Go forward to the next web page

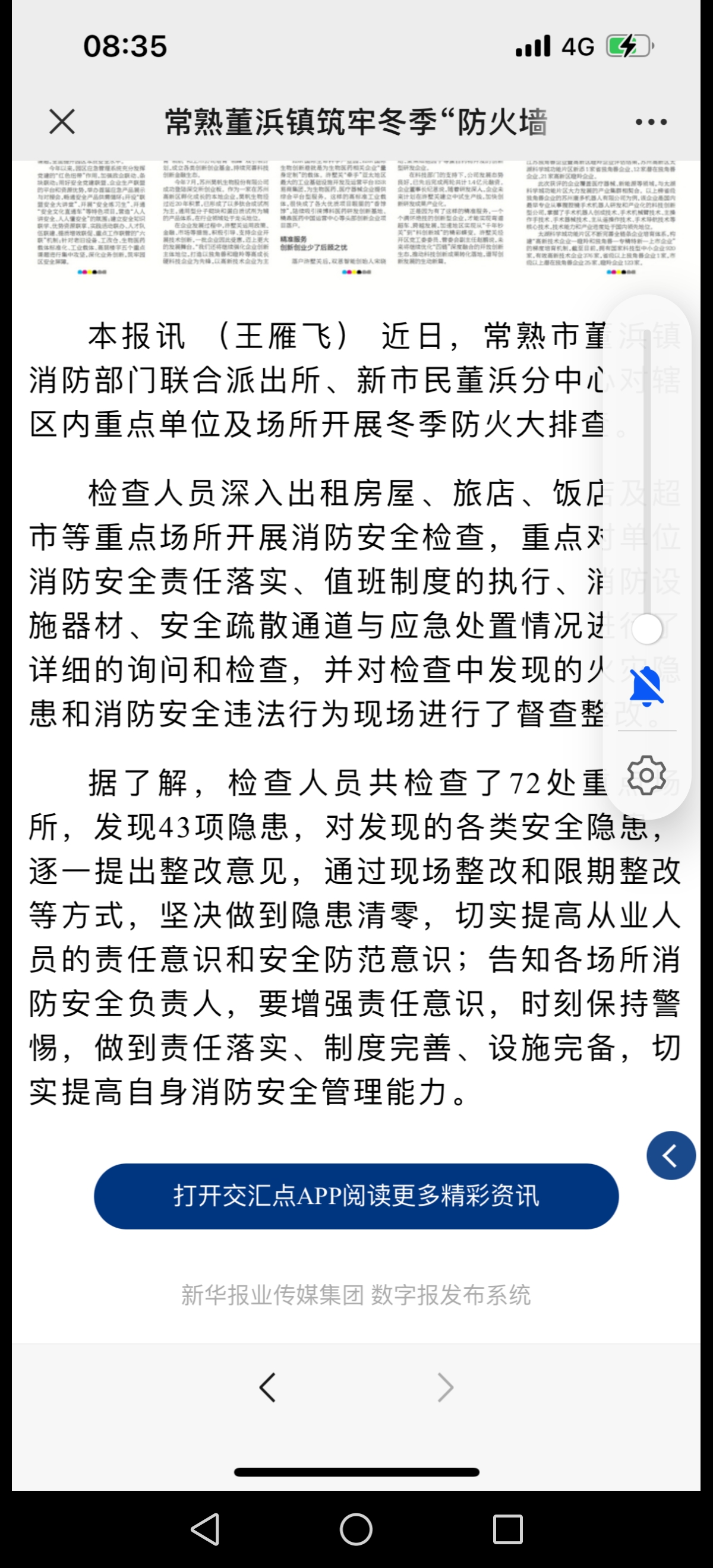(446, 1388)
